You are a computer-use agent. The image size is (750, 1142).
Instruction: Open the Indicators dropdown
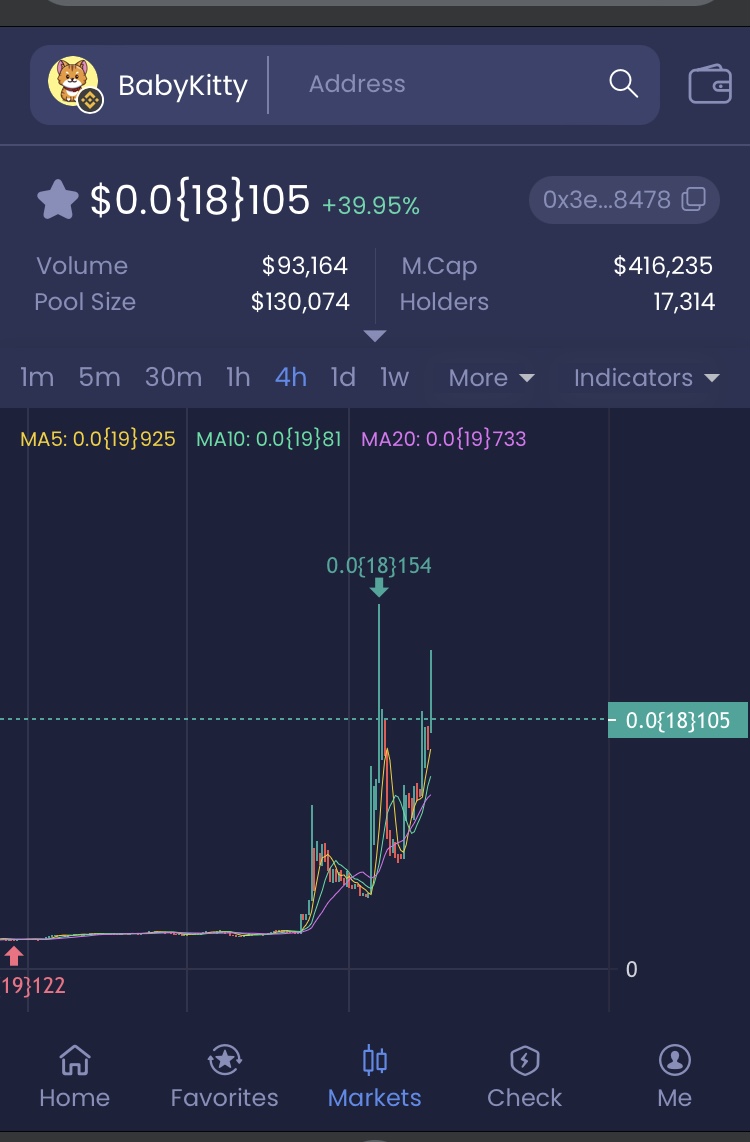click(646, 378)
